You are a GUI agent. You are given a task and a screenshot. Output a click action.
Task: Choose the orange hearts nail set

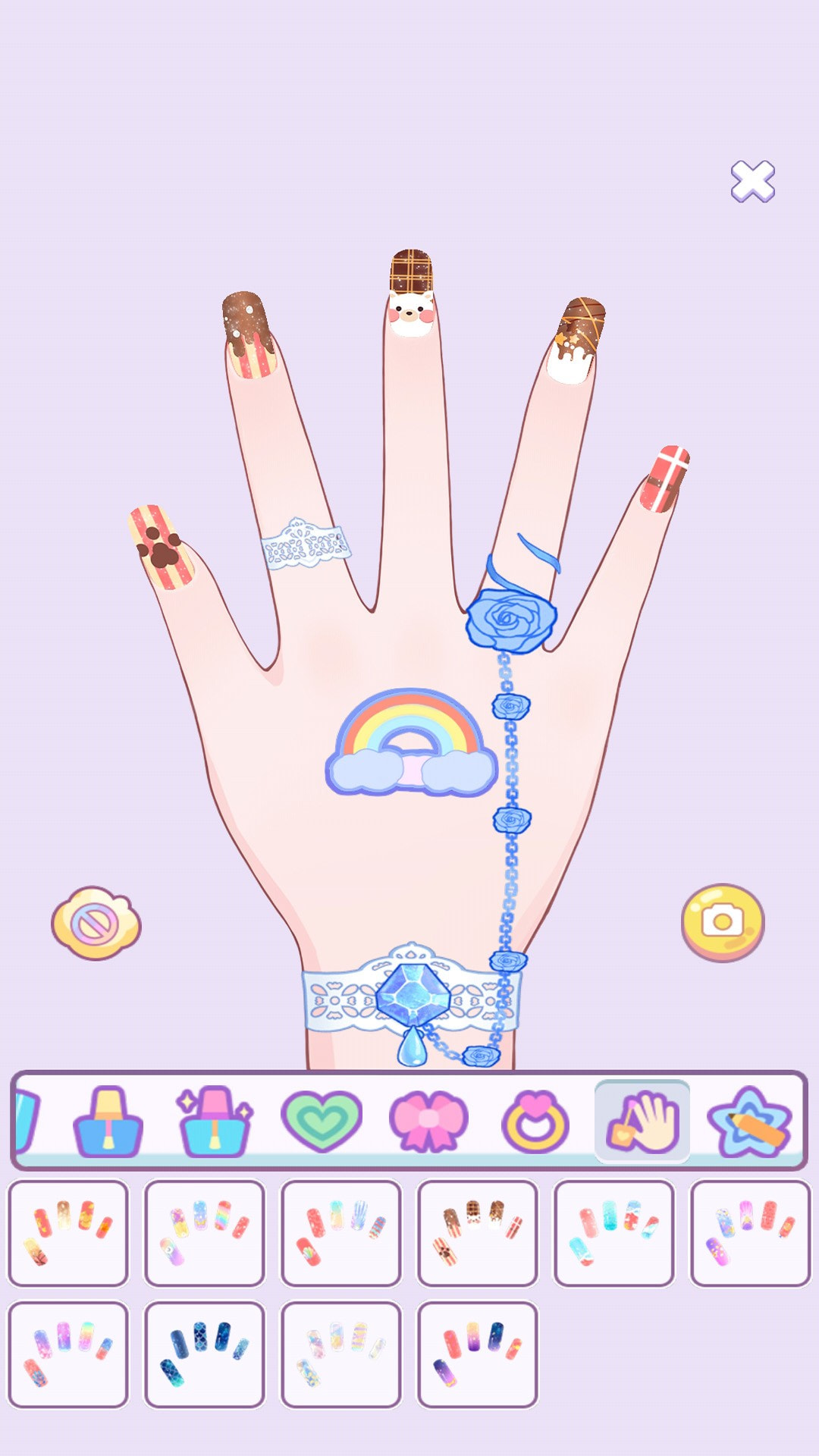pyautogui.click(x=68, y=1233)
